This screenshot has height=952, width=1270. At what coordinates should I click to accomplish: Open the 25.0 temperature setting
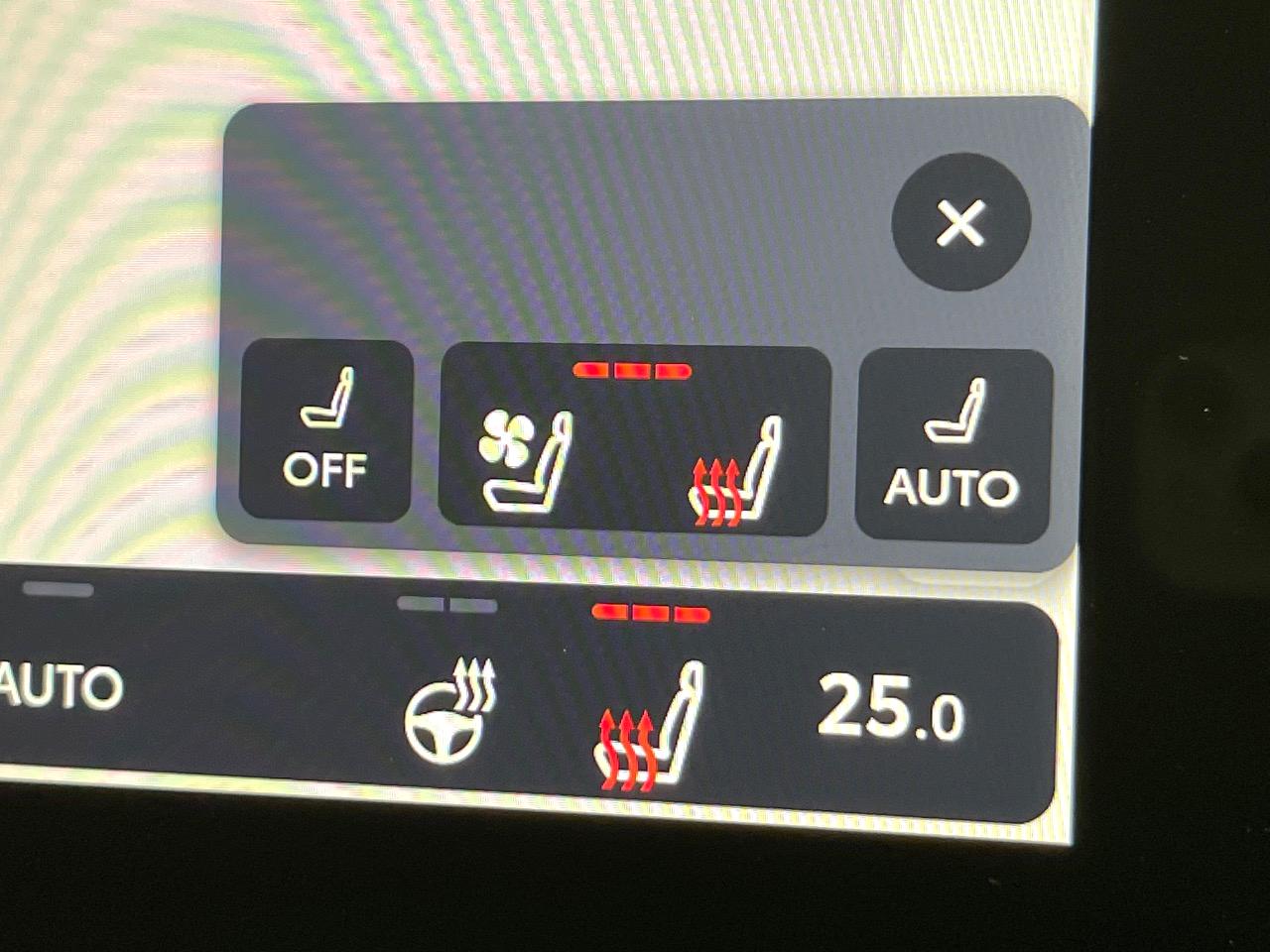pos(890,709)
